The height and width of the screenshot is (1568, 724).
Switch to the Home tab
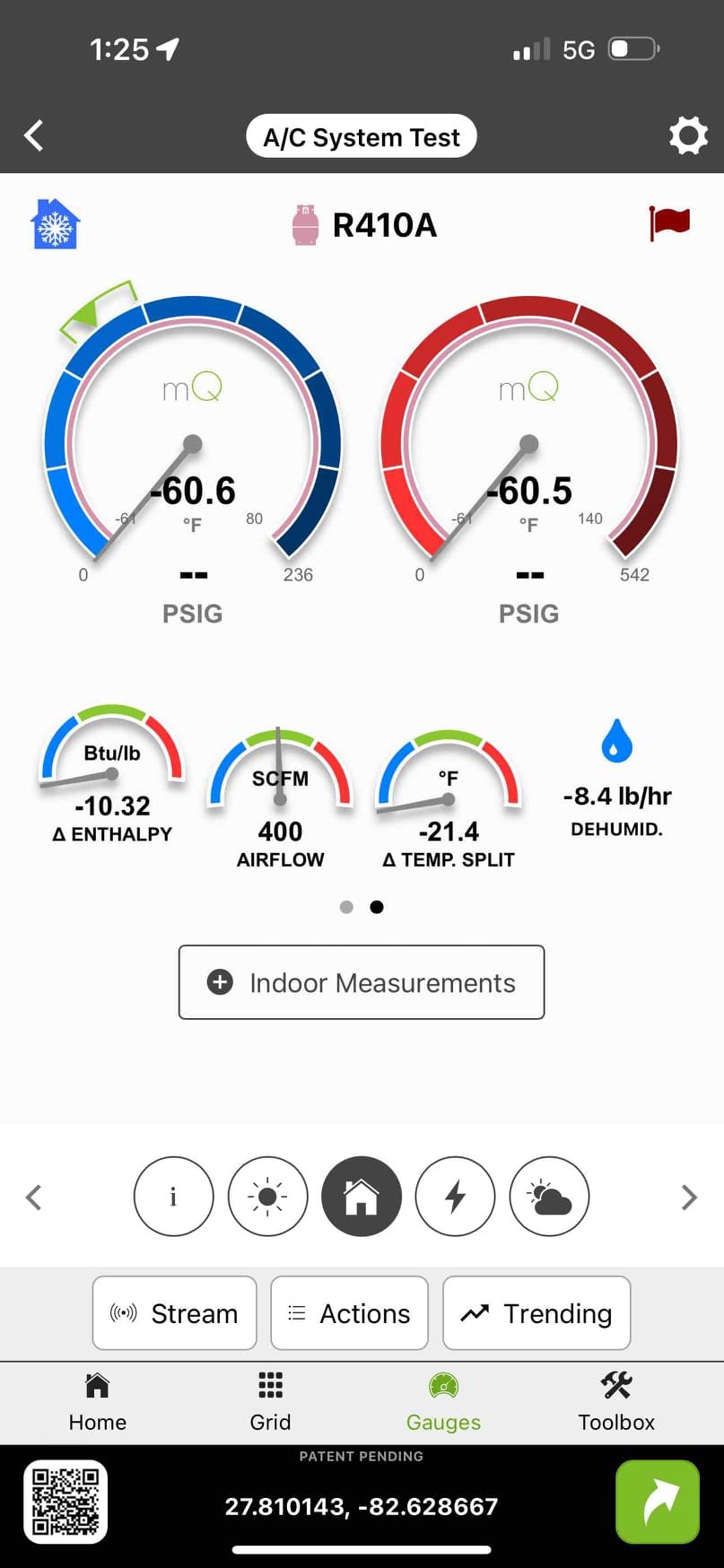(97, 1402)
